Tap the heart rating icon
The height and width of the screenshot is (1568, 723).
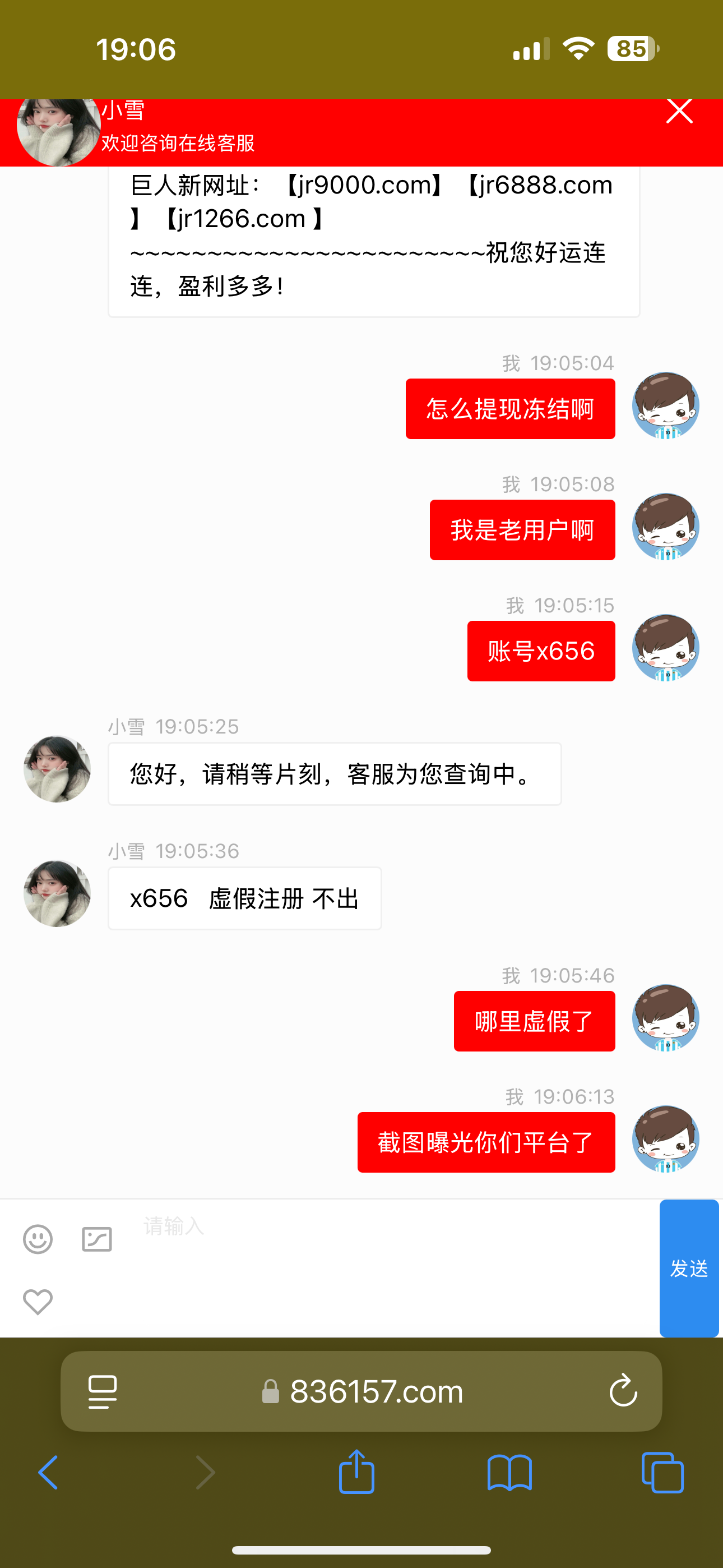[38, 1302]
